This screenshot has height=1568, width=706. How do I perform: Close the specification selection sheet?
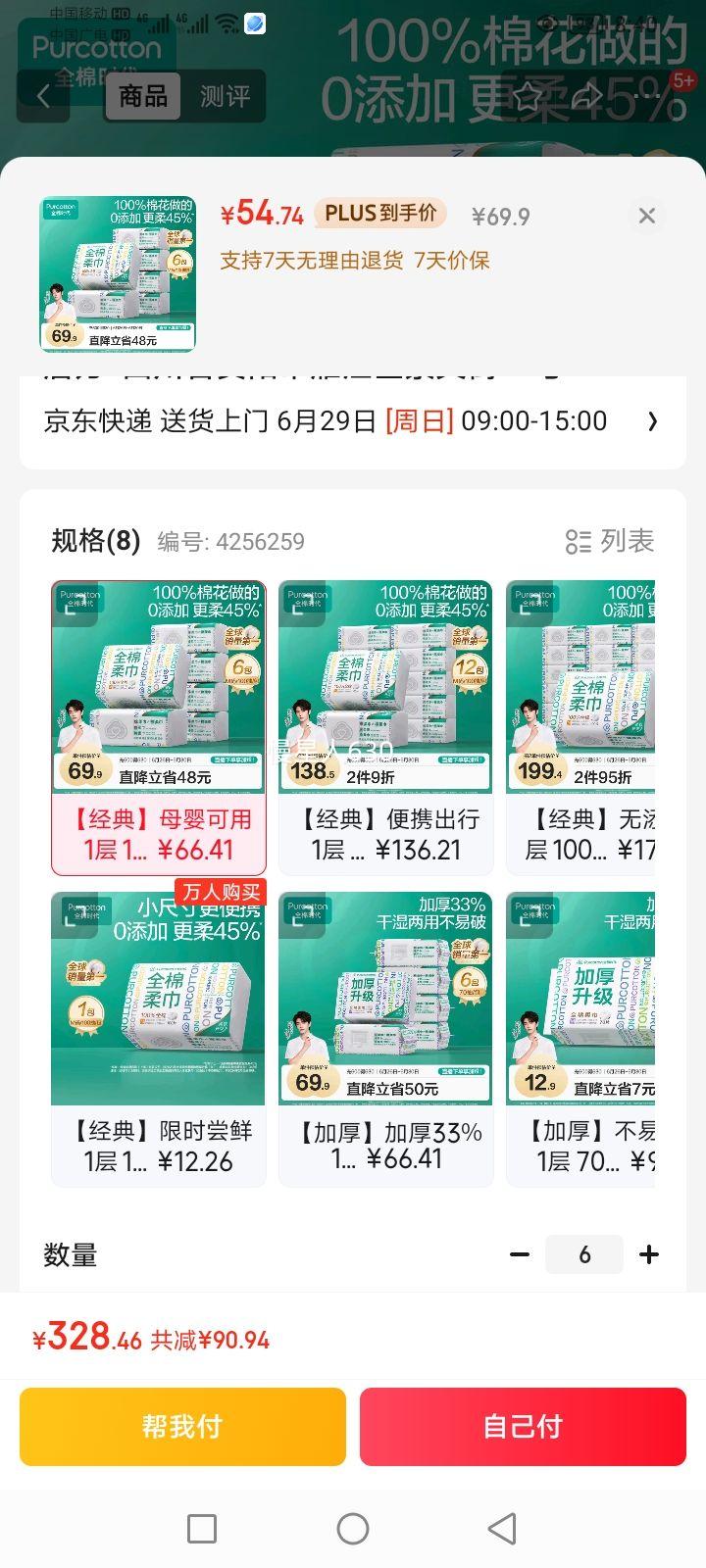(646, 216)
